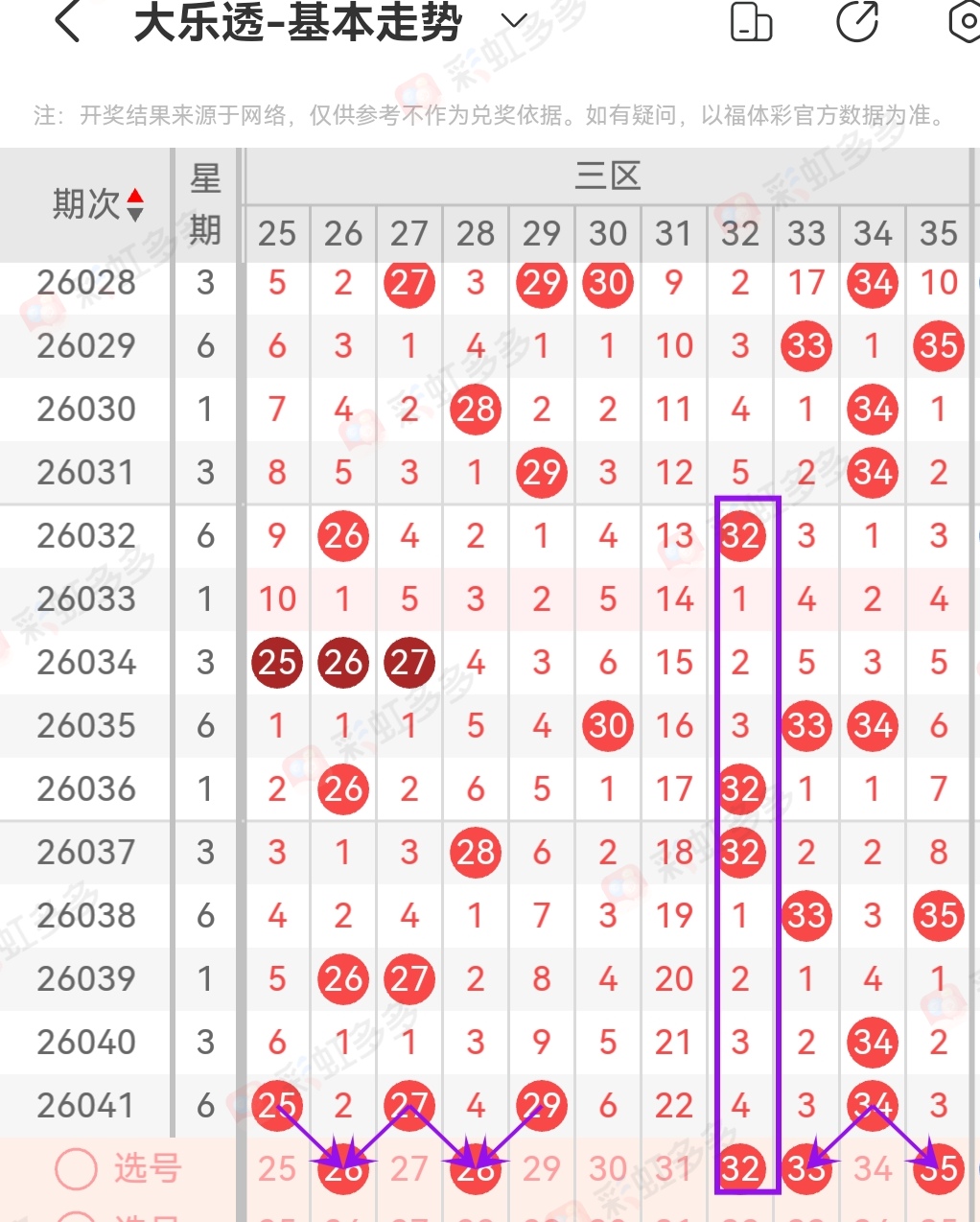Deselect number 26 in the 选号 row
The image size is (980, 1222).
click(x=342, y=1169)
